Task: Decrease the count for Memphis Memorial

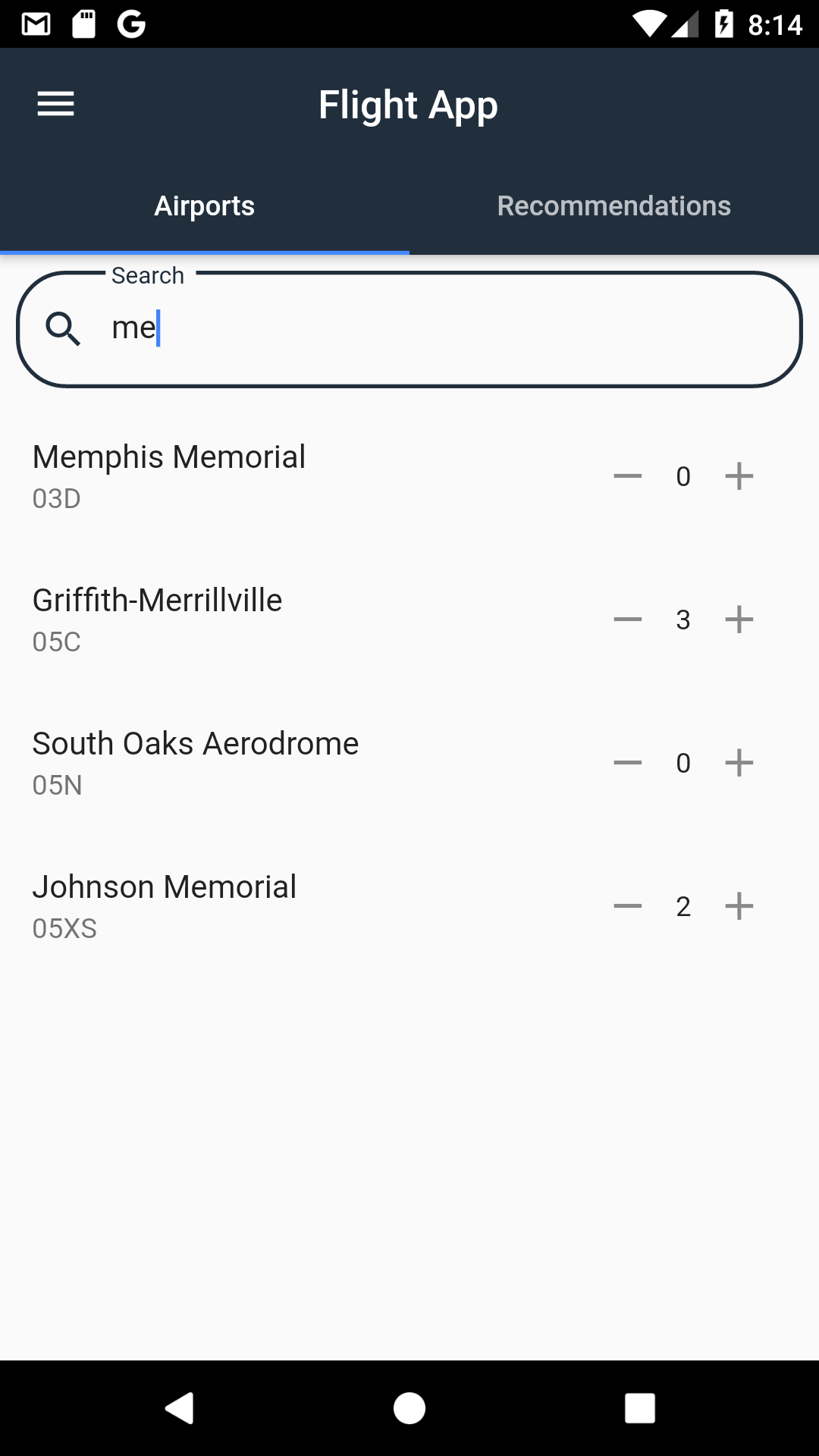Action: [x=628, y=476]
